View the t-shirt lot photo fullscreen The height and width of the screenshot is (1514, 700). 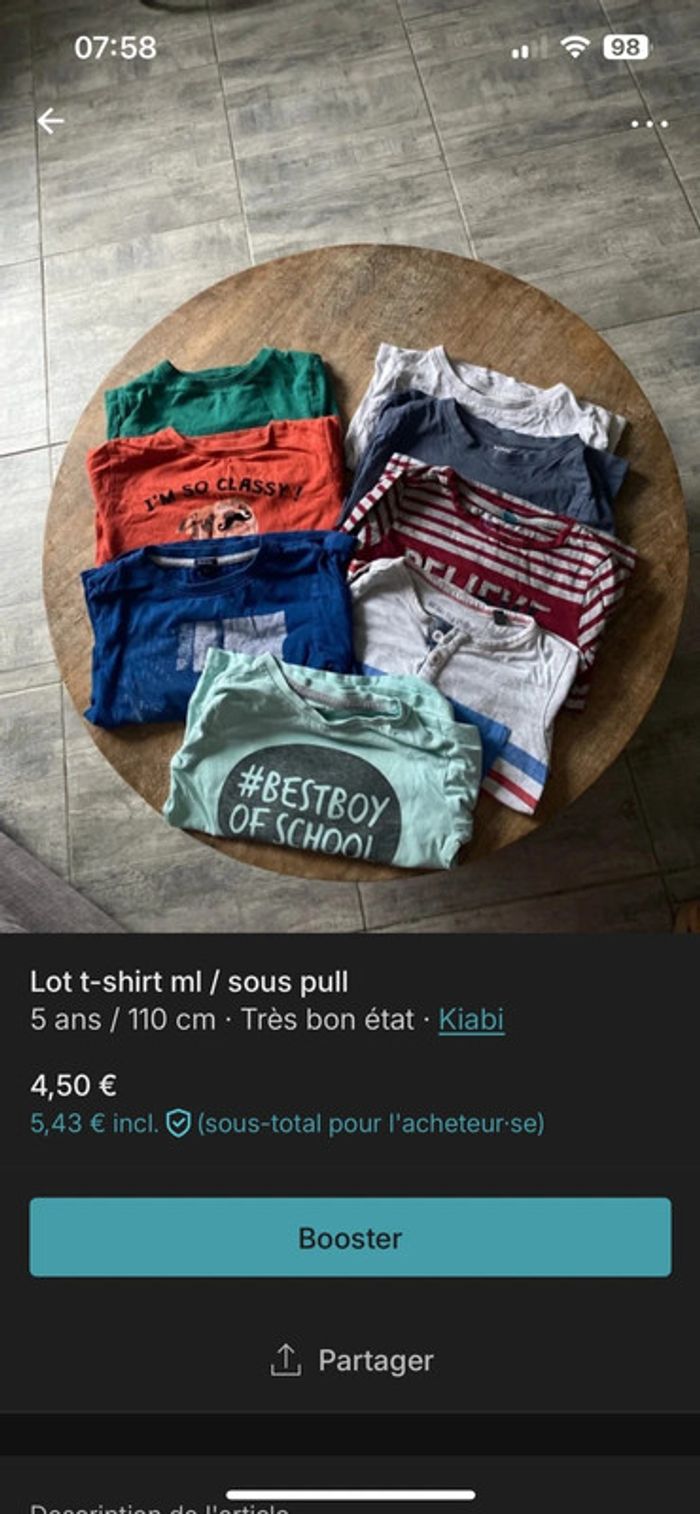point(350,560)
